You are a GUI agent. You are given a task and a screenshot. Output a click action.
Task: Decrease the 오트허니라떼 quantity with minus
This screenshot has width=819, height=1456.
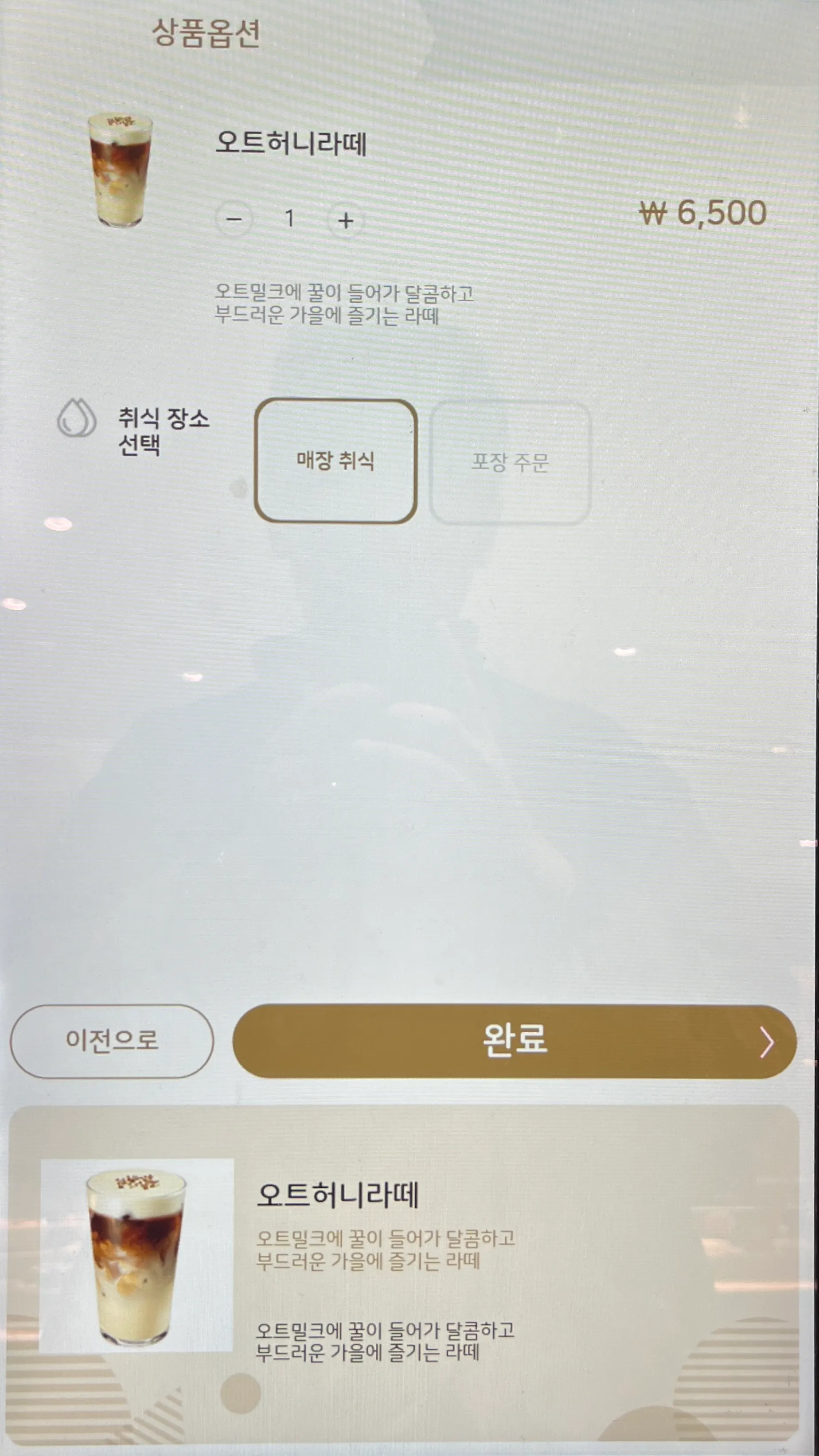pyautogui.click(x=234, y=219)
